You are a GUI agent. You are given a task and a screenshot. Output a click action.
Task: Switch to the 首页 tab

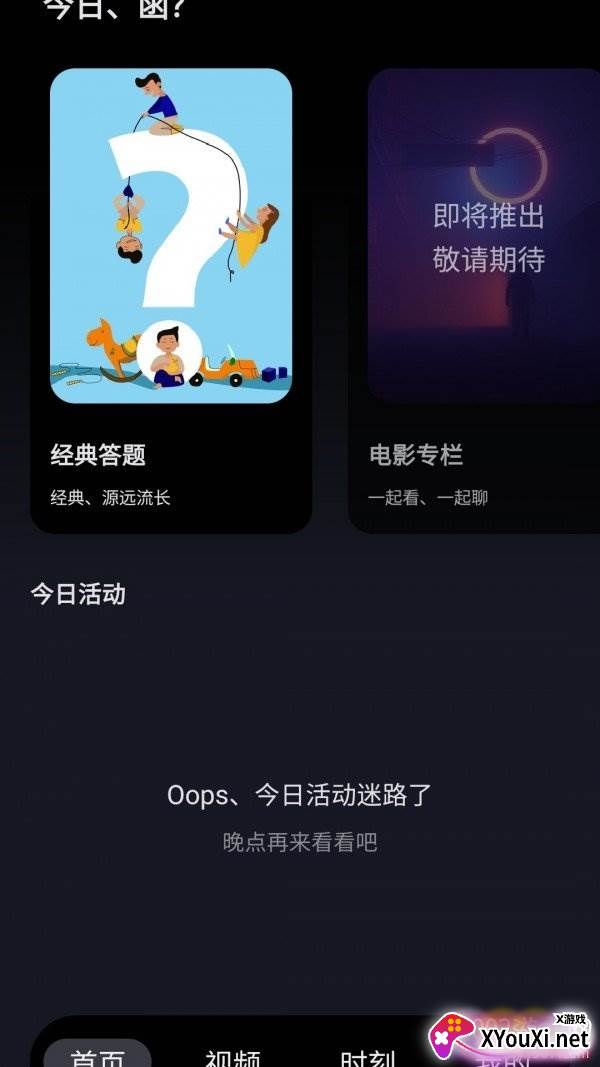[x=98, y=1055]
